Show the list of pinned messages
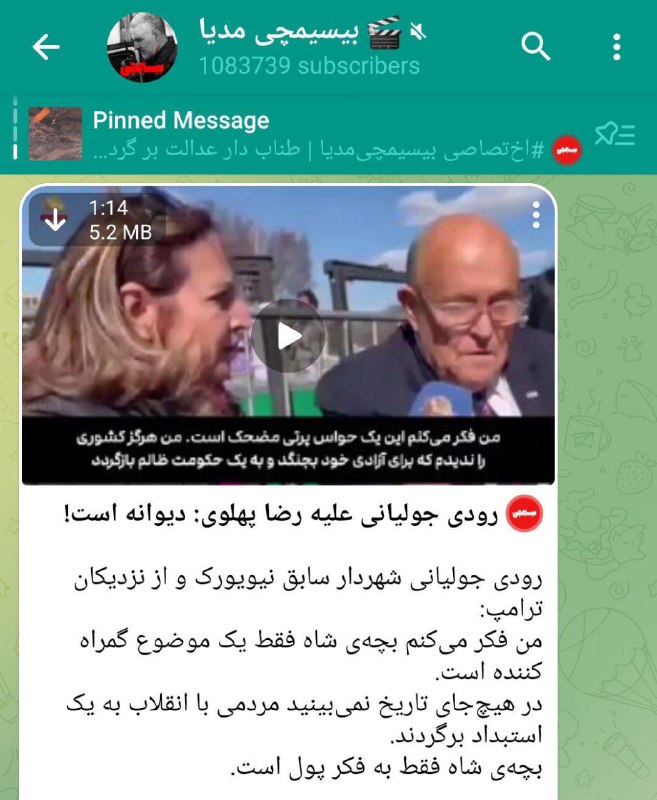657x800 pixels. click(615, 136)
